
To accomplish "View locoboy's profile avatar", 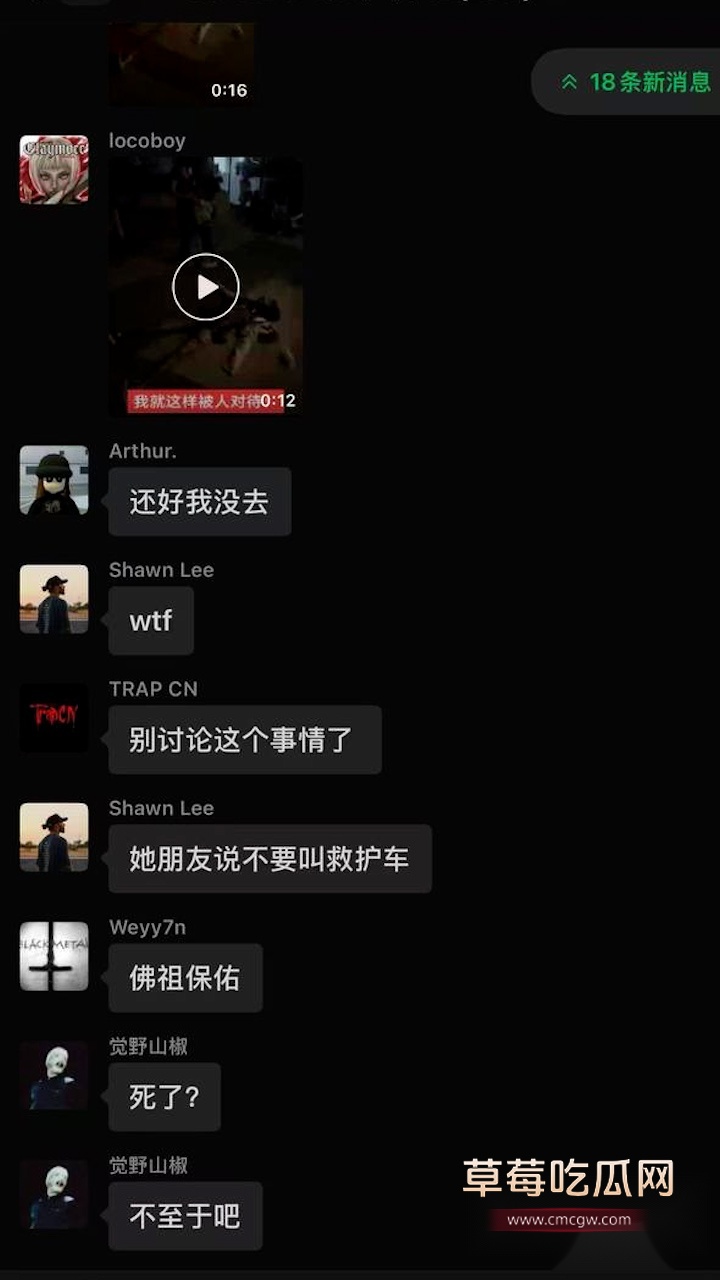I will (x=54, y=169).
